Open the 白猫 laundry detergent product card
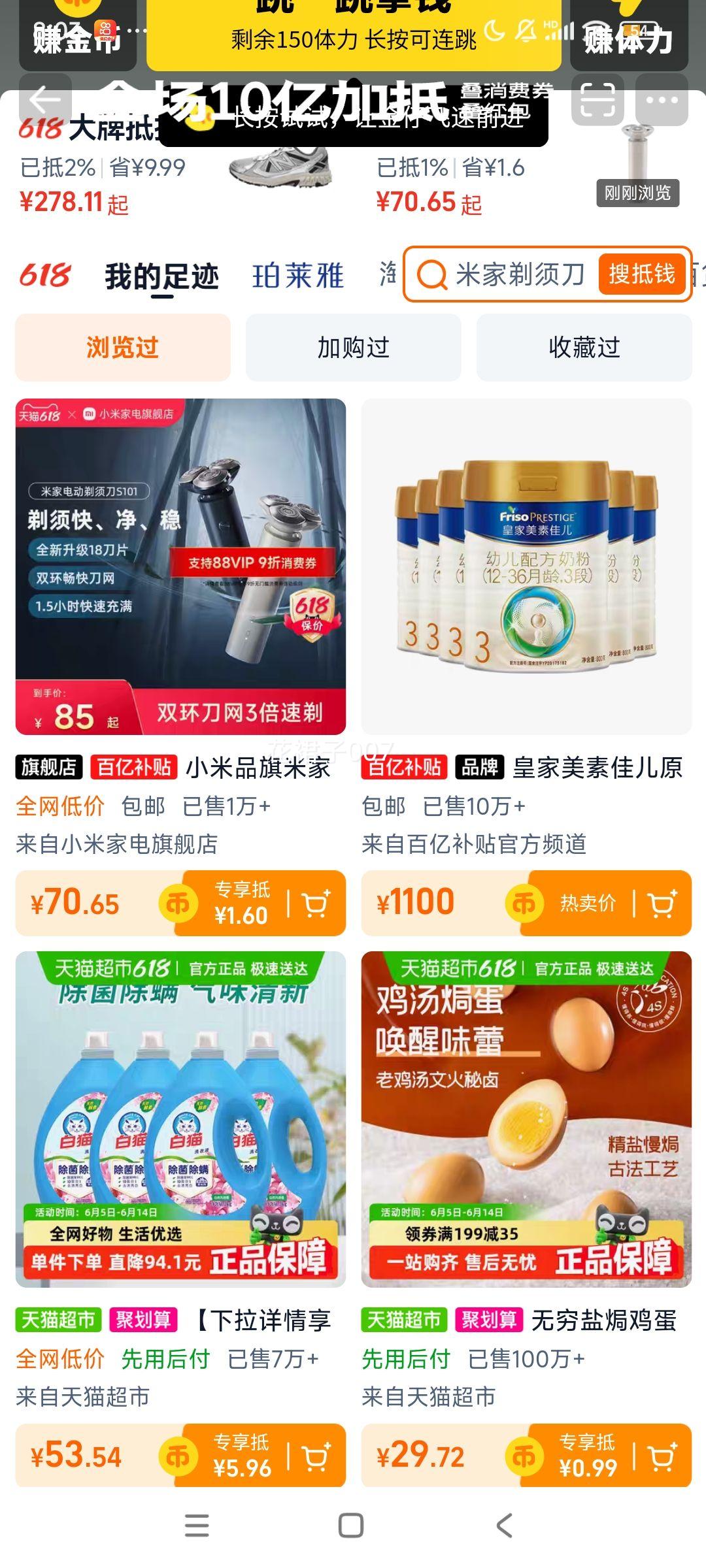 click(x=180, y=1119)
